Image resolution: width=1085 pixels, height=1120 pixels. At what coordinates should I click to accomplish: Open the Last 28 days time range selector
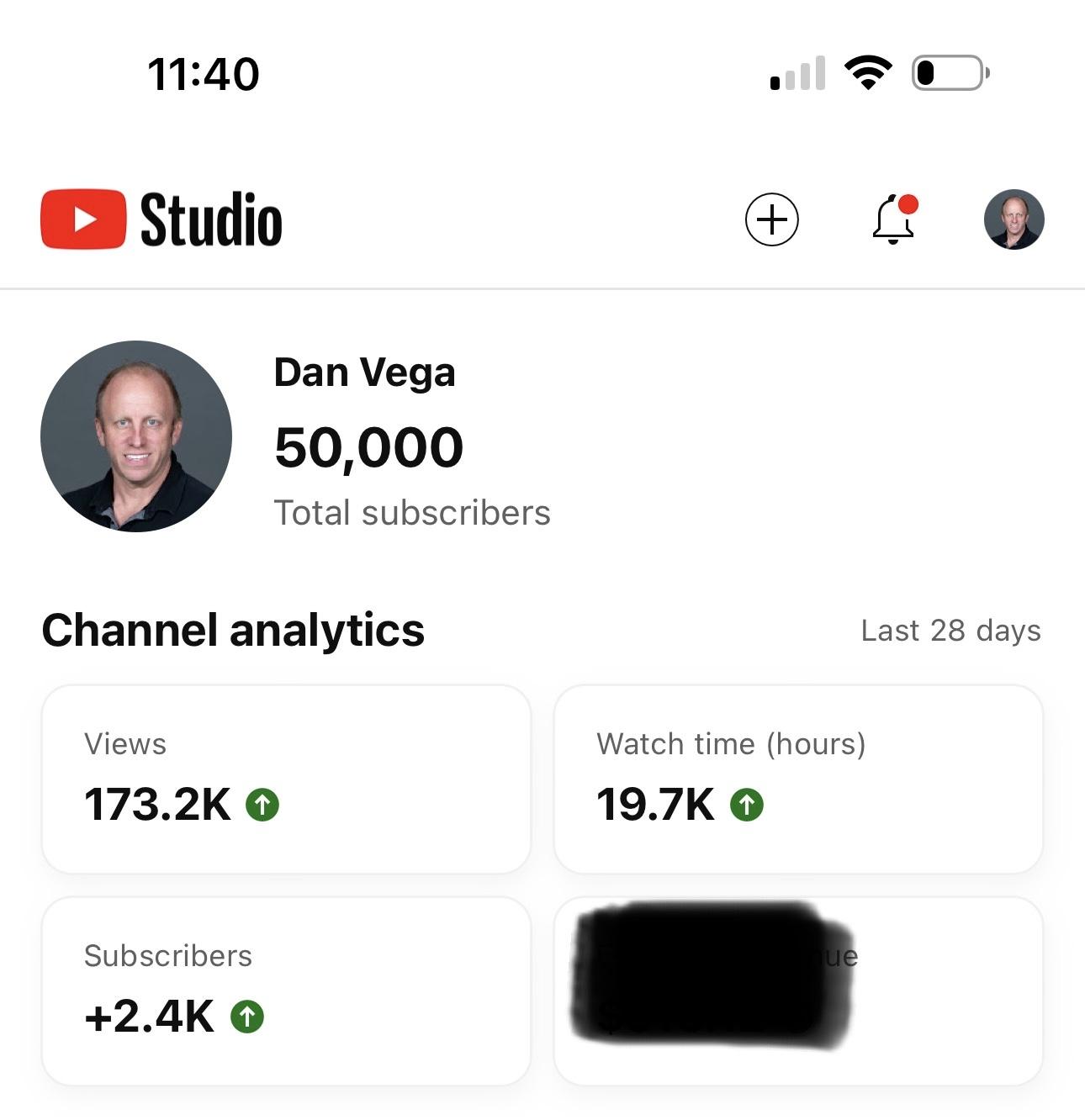click(950, 629)
